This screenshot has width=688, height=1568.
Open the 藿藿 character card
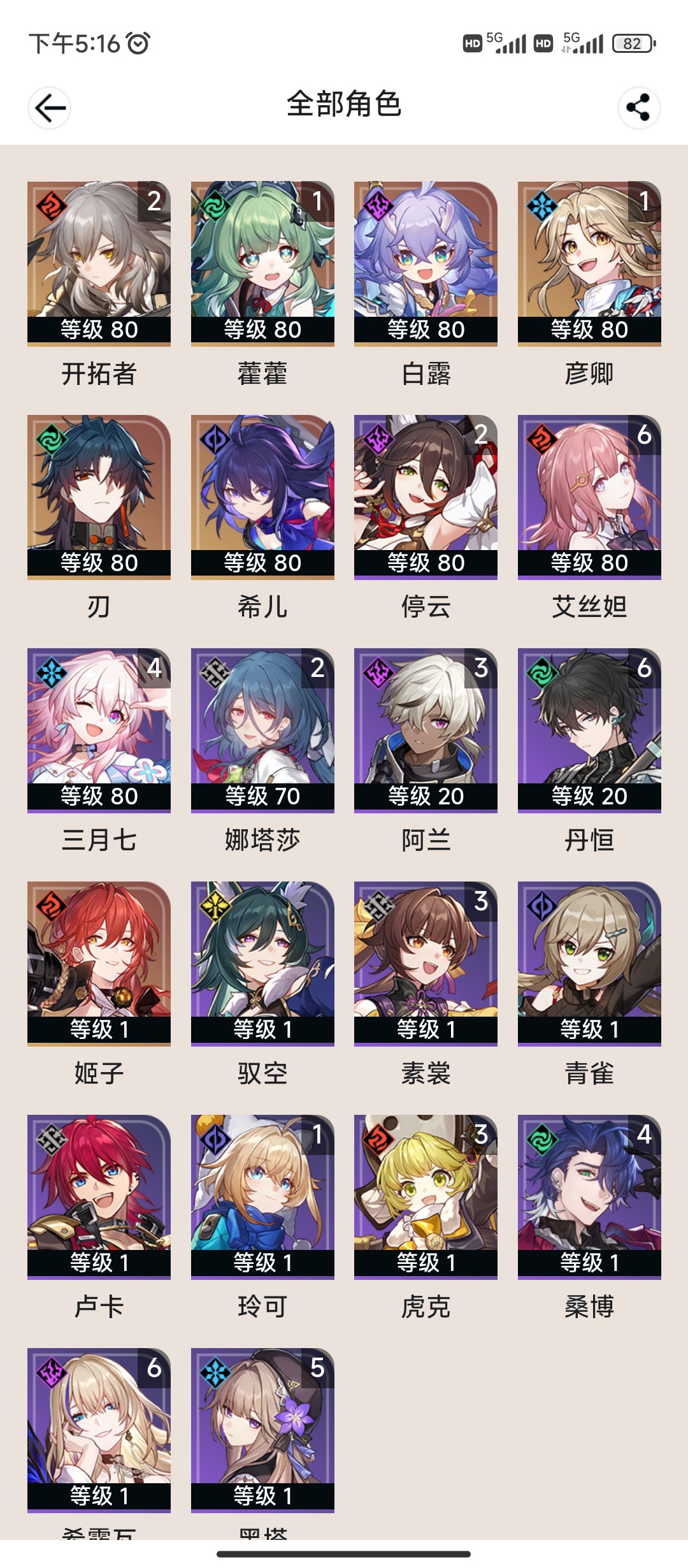(x=262, y=263)
